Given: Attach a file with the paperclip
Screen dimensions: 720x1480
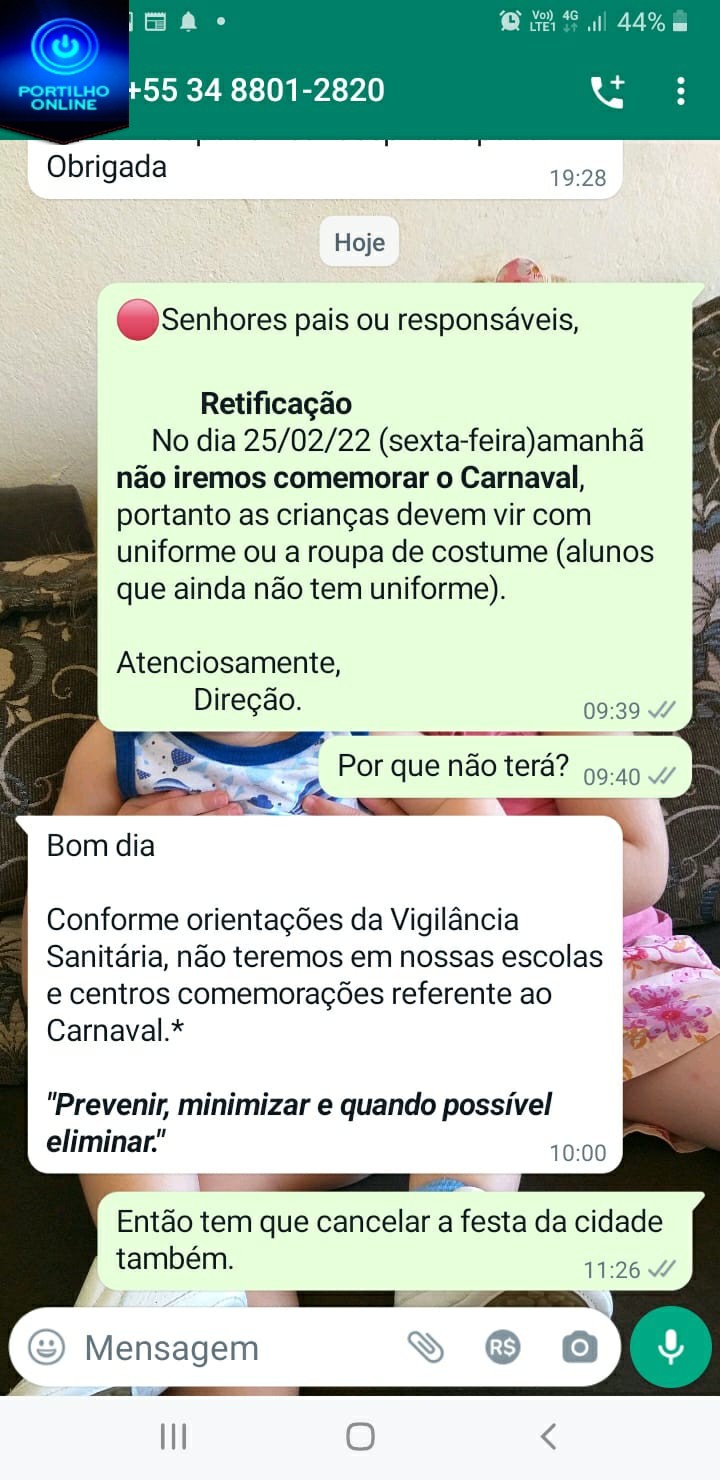Looking at the screenshot, I should [x=425, y=1347].
